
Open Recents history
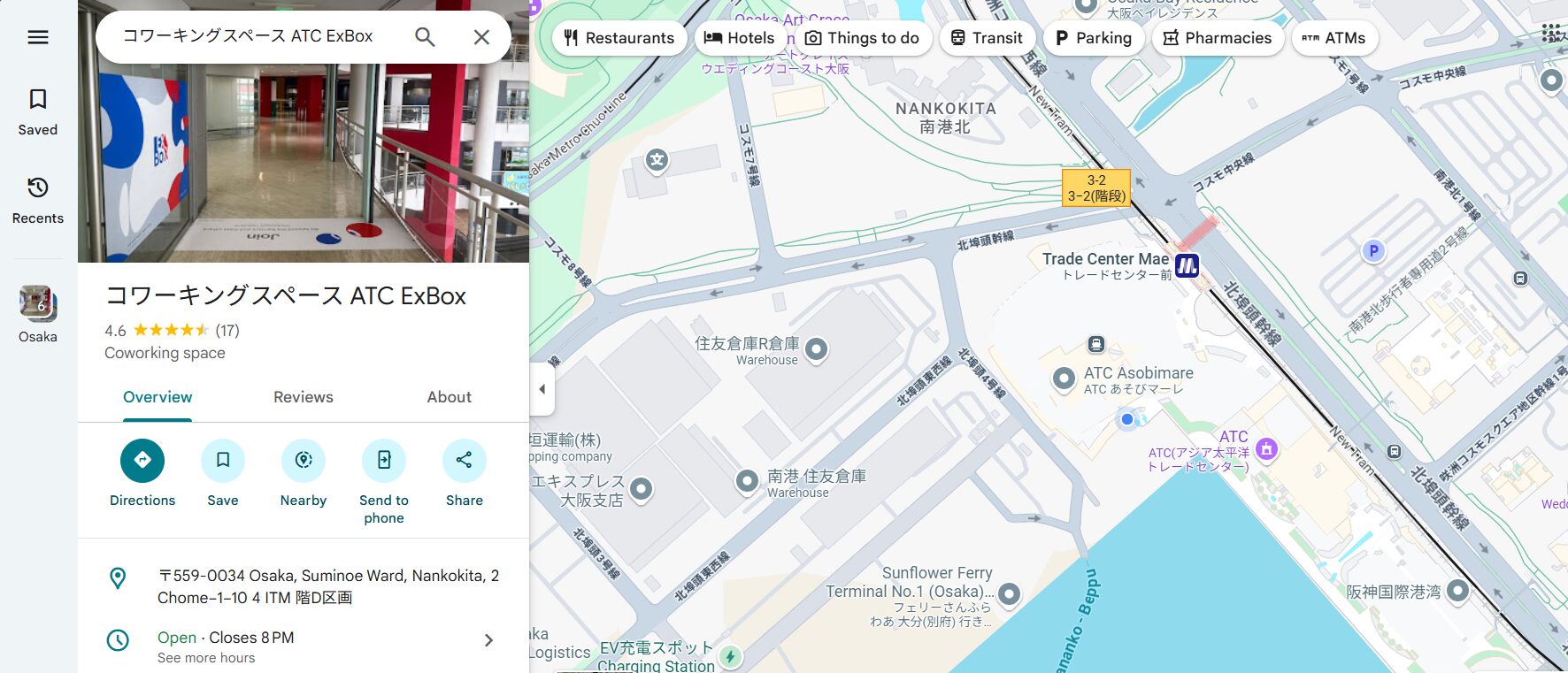point(38,200)
